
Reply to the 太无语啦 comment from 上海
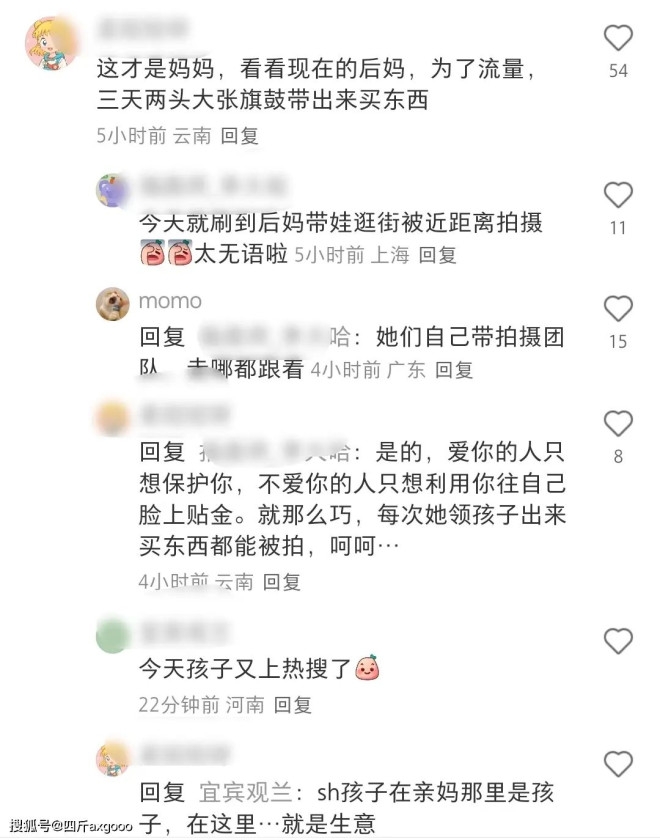[x=437, y=255]
